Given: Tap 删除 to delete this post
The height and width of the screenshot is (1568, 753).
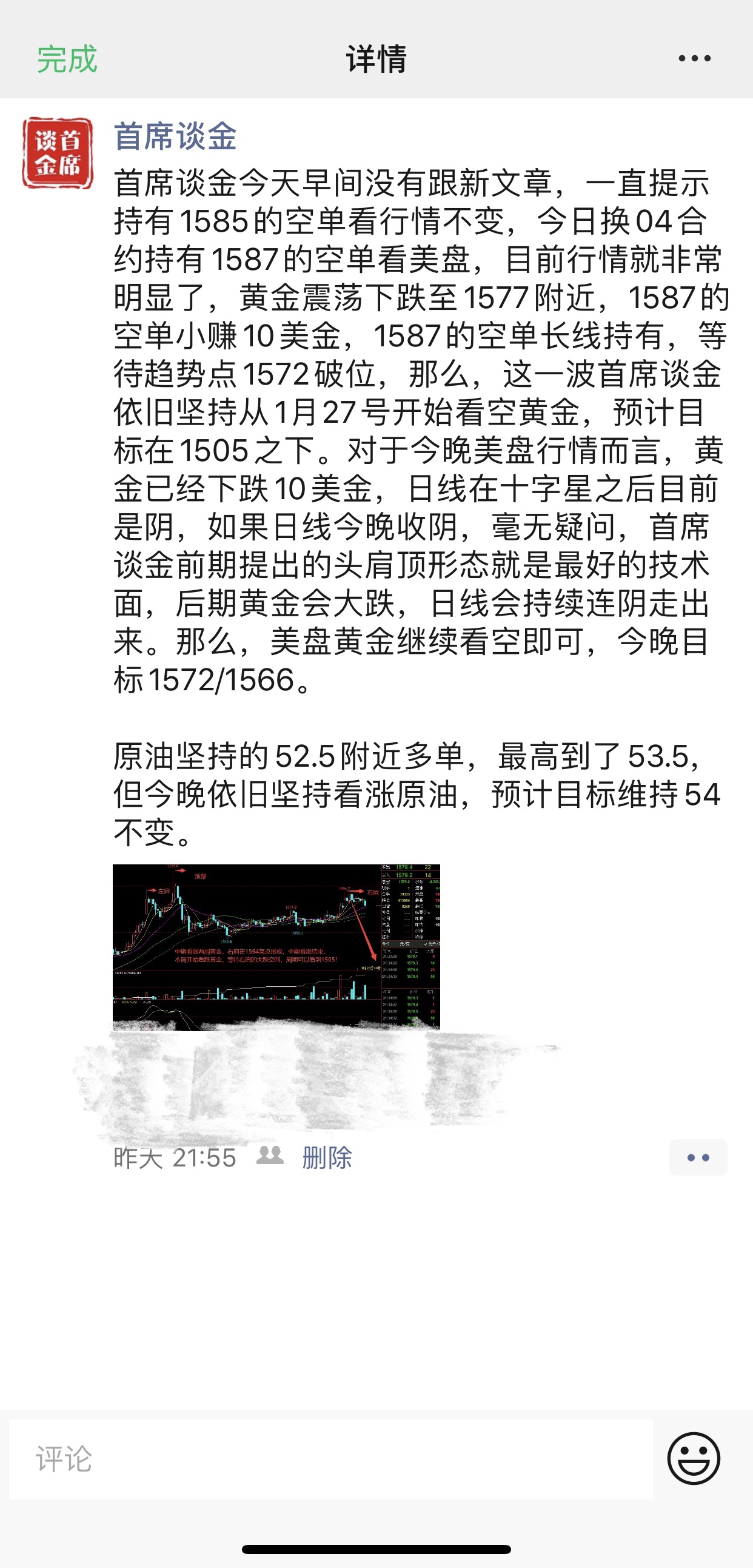Looking at the screenshot, I should (327, 1157).
